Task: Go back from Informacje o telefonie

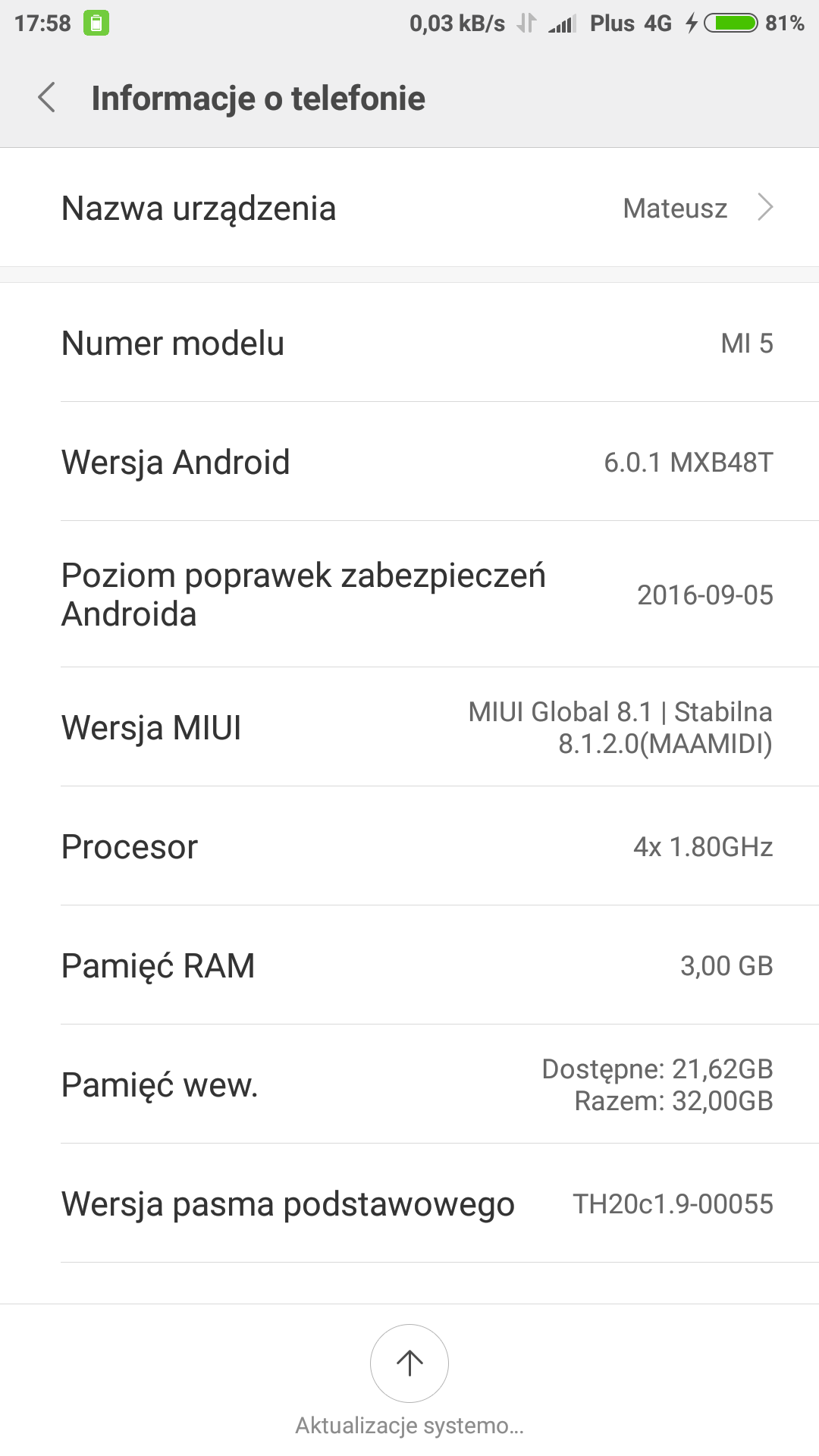Action: pyautogui.click(x=47, y=98)
